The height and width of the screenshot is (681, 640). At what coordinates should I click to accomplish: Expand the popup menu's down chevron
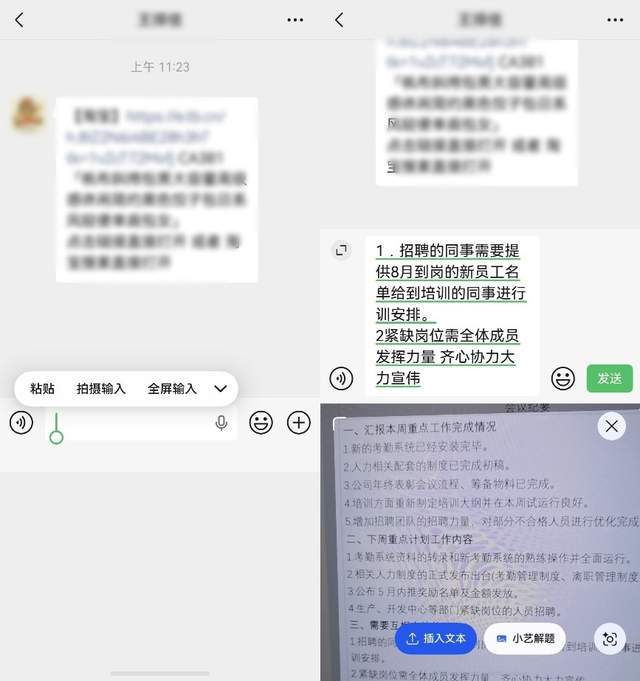(x=221, y=388)
